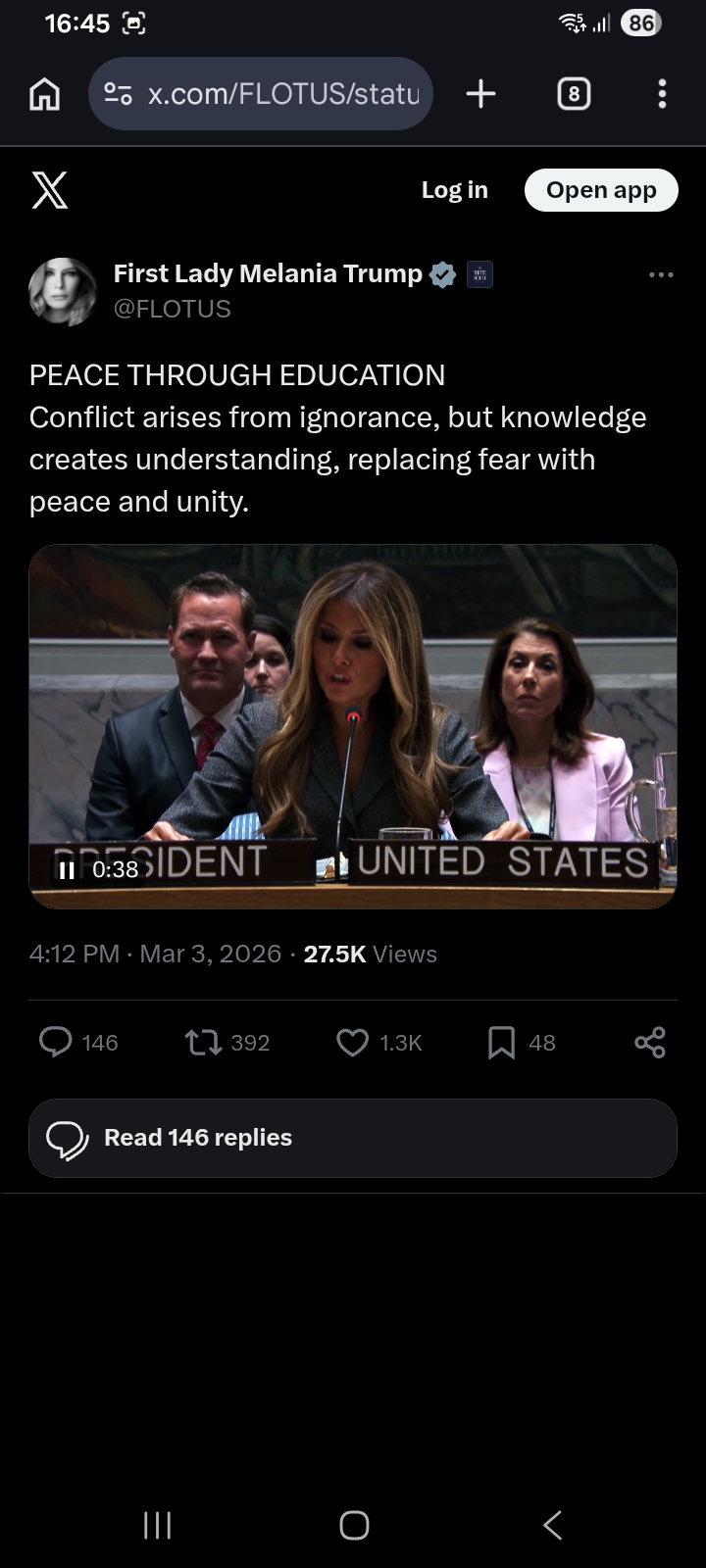Go back using the system back button
This screenshot has height=1568, width=706.
coord(552,1525)
